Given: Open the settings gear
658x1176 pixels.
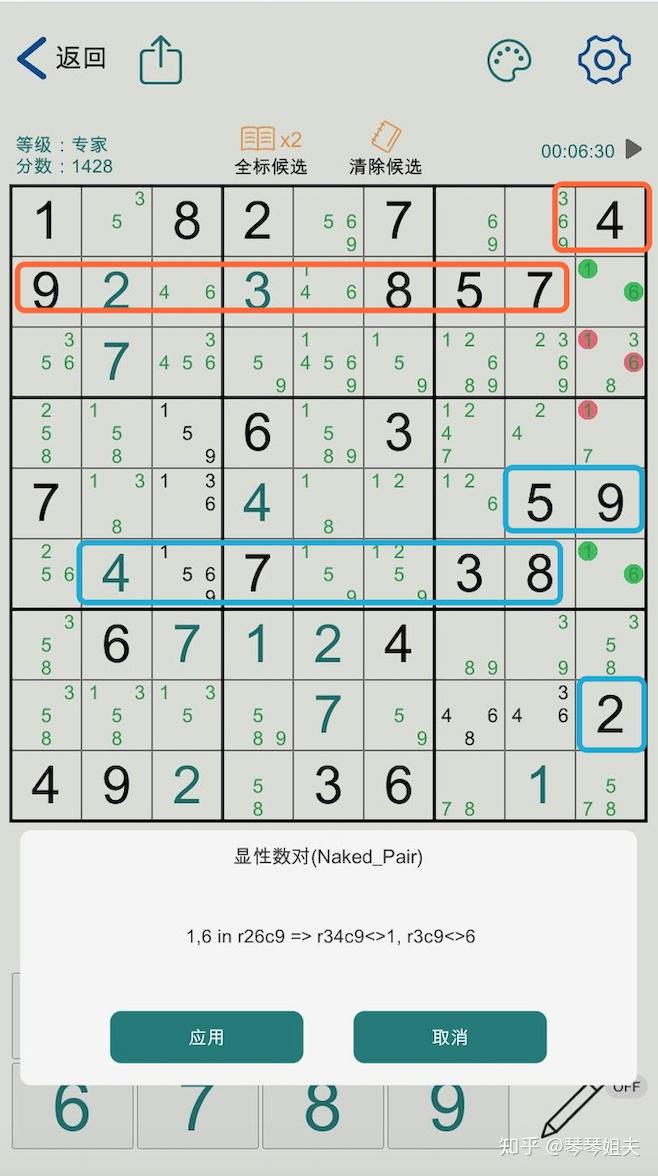Looking at the screenshot, I should pyautogui.click(x=605, y=59).
